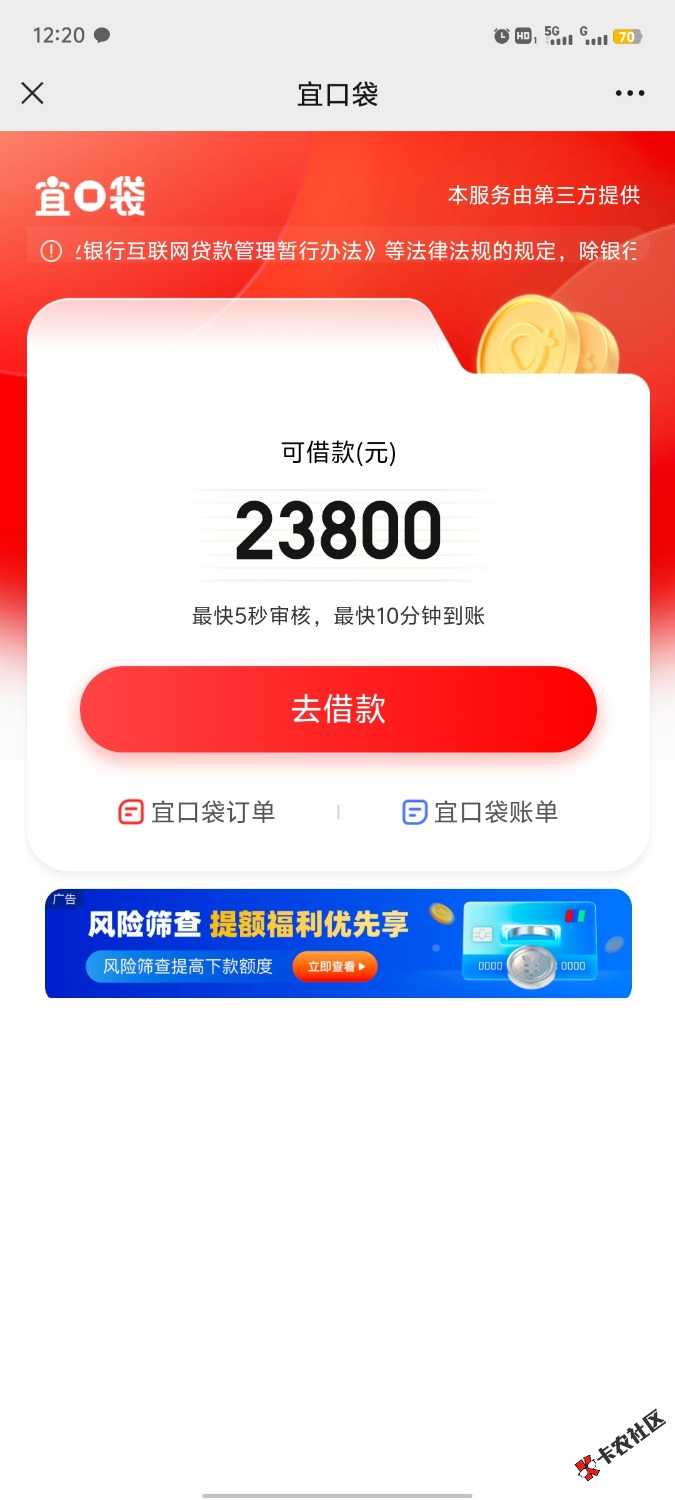Tap the 去借款 button

point(338,709)
